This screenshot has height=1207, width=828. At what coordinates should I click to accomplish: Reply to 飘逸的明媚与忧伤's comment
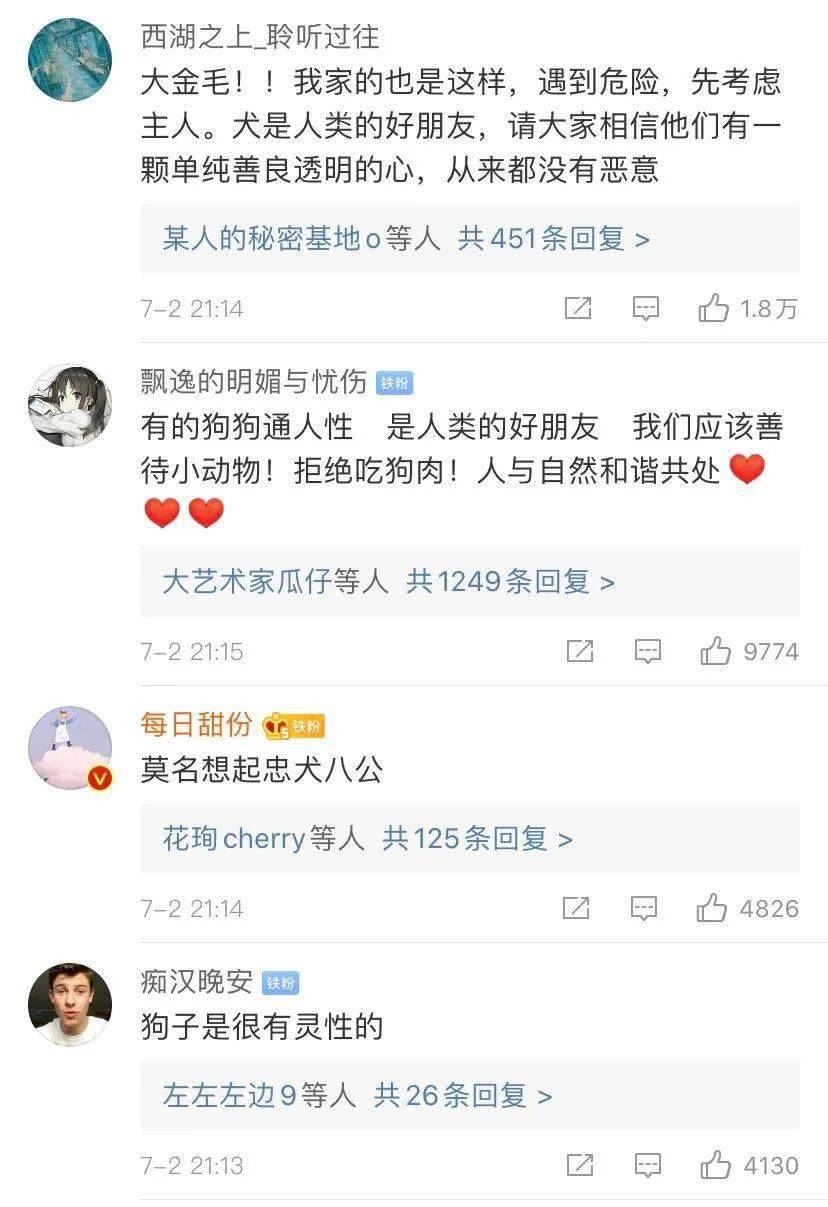click(648, 652)
